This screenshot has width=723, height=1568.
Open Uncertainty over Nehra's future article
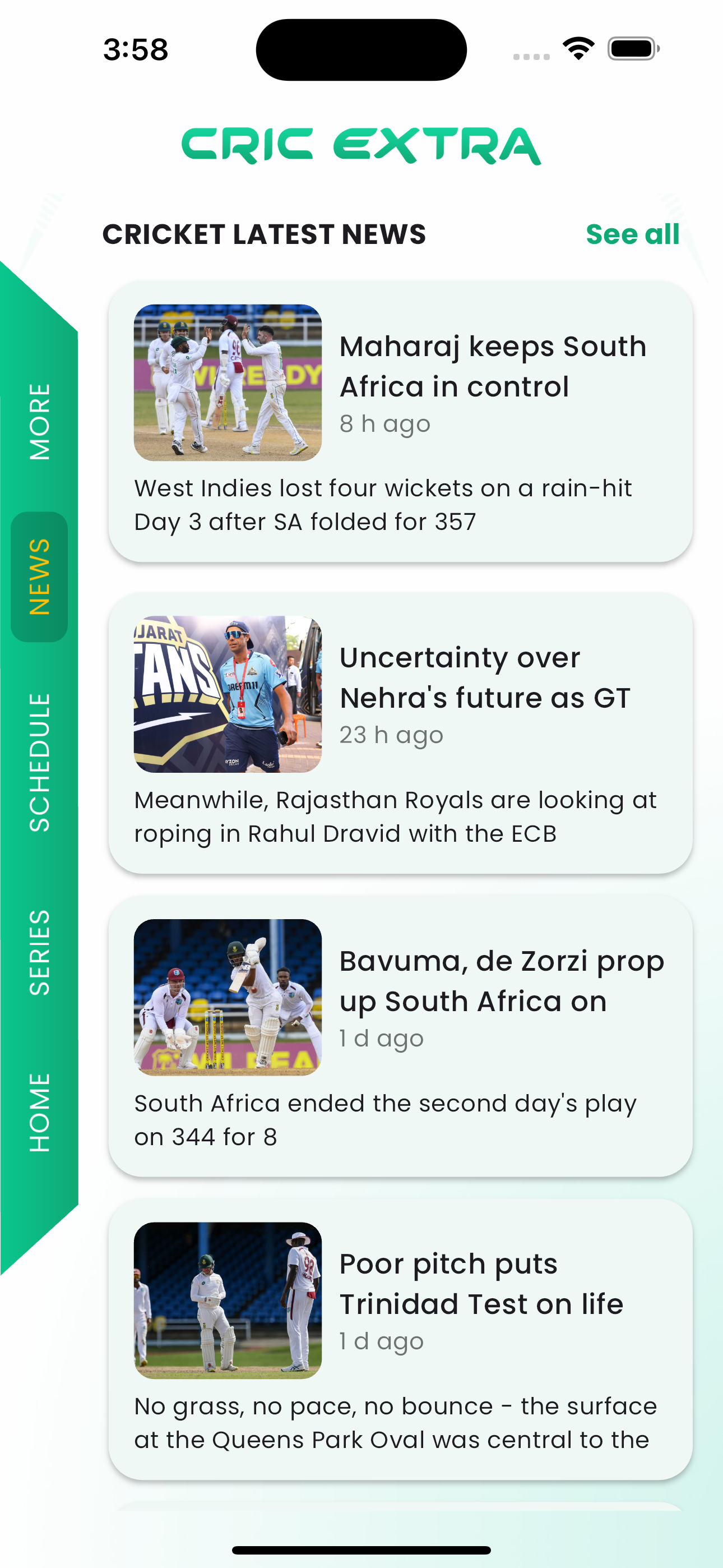pyautogui.click(x=400, y=732)
